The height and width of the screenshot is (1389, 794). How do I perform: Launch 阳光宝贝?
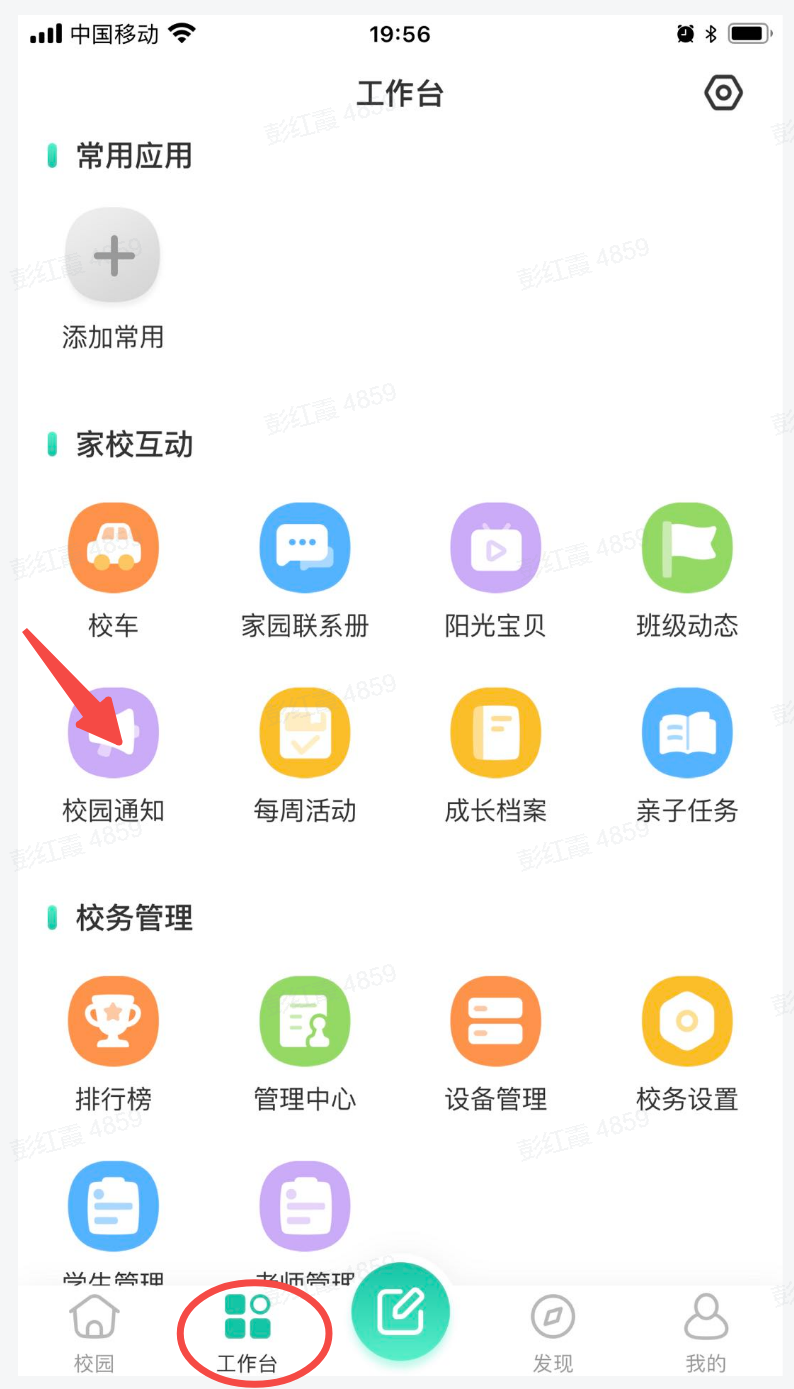[x=496, y=548]
